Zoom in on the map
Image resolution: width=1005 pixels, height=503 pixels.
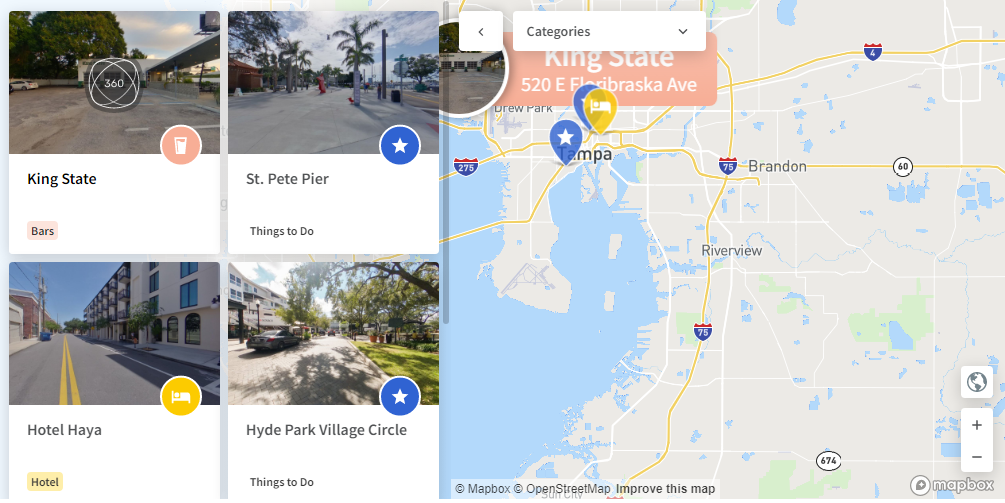[x=977, y=425]
